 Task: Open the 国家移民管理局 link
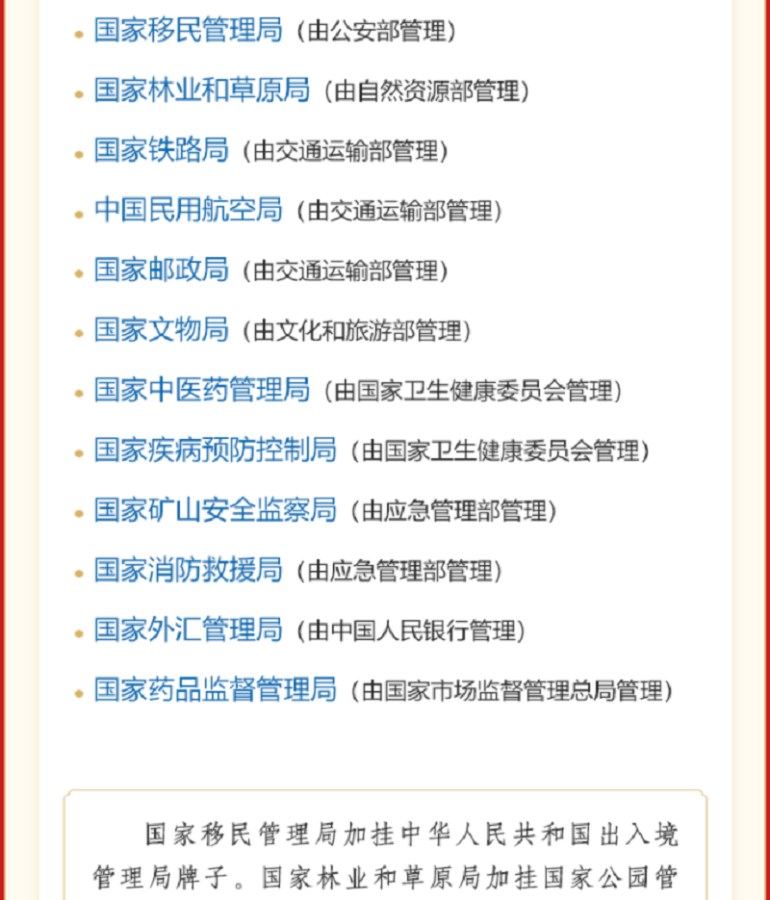(x=188, y=30)
